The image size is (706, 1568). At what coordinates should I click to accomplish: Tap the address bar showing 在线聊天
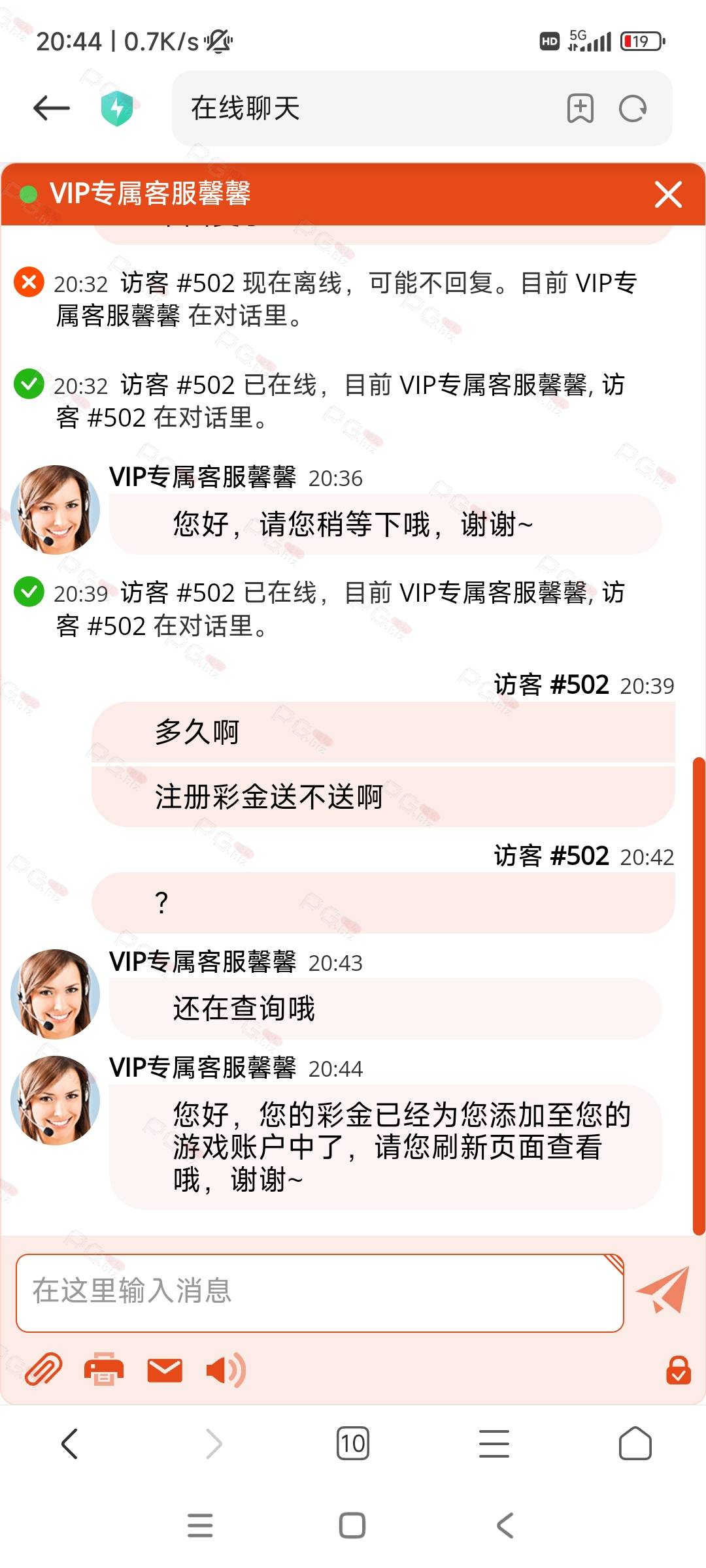coord(366,108)
